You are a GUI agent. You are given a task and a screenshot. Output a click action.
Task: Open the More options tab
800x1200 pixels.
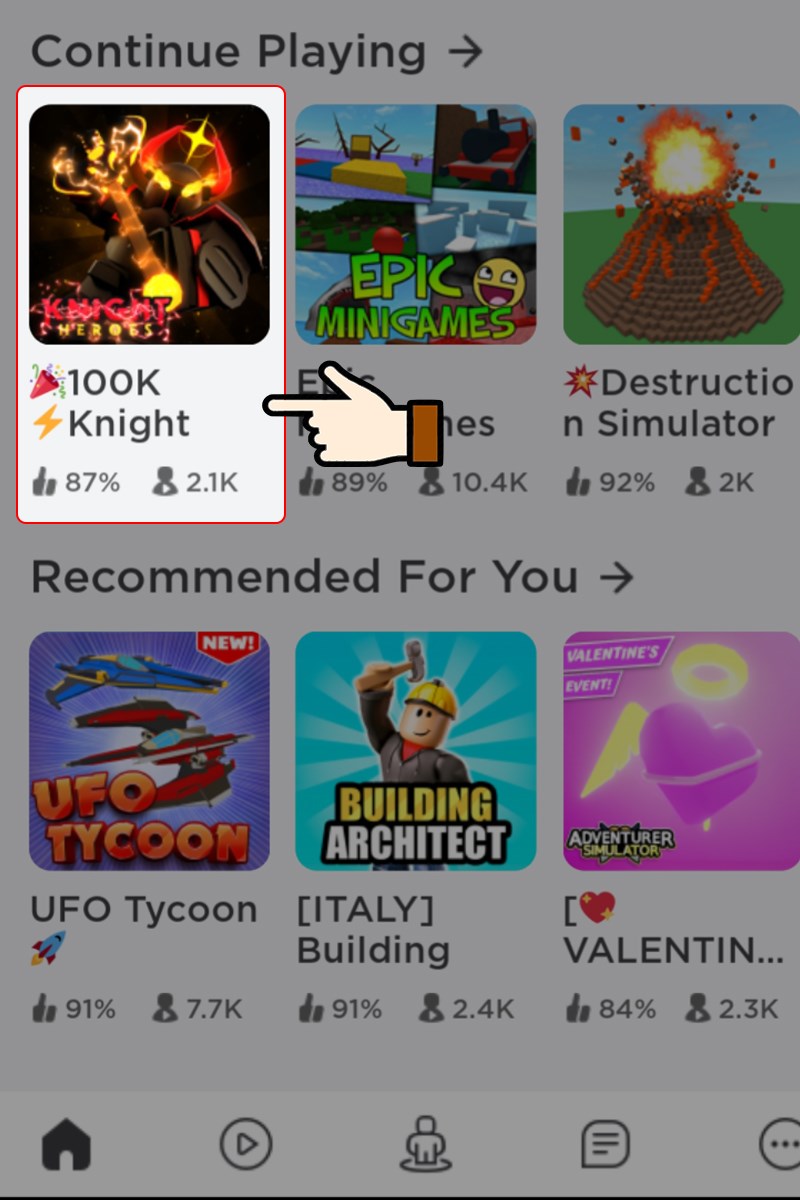point(779,1143)
